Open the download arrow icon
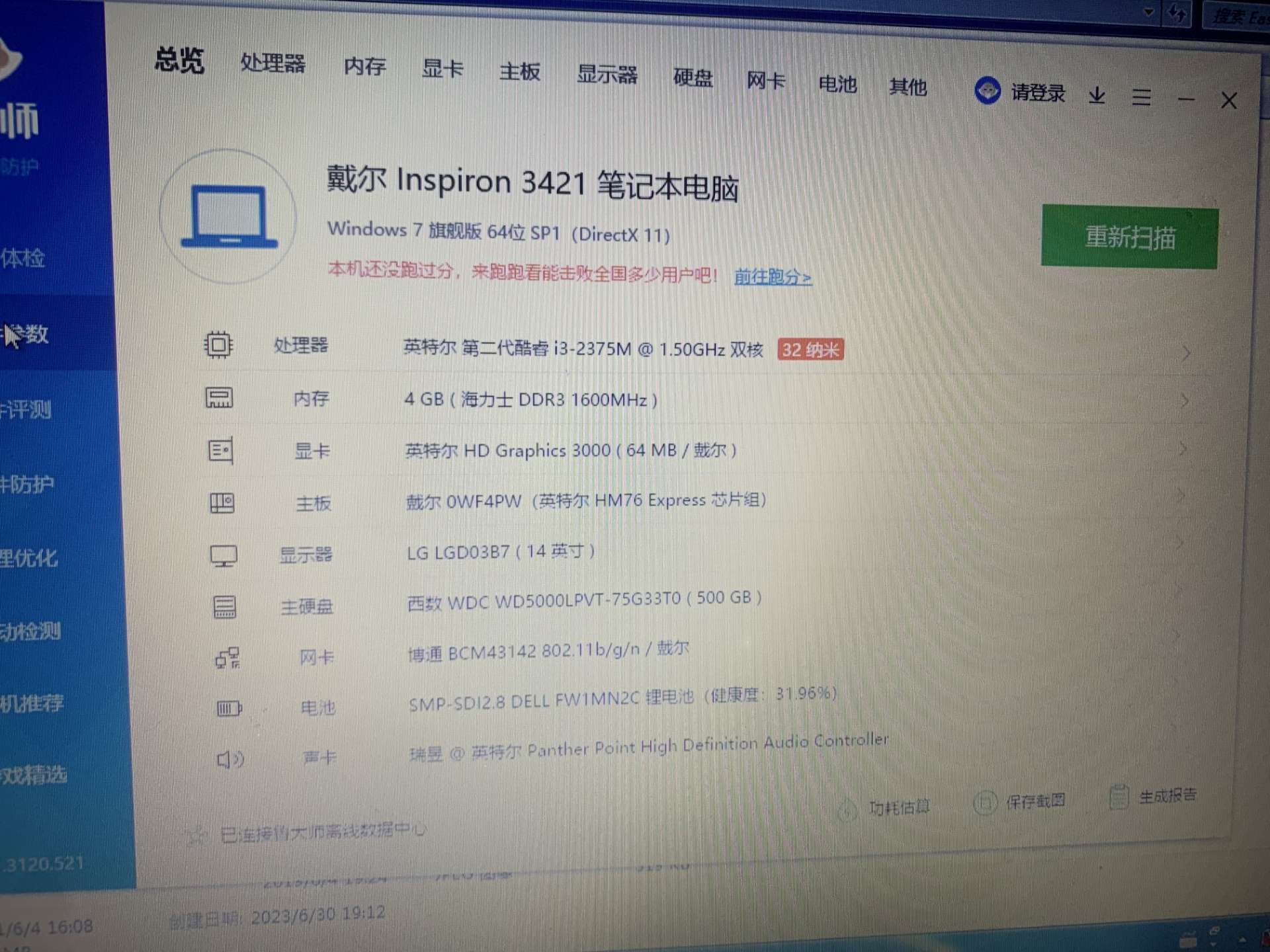The height and width of the screenshot is (952, 1270). [1097, 96]
